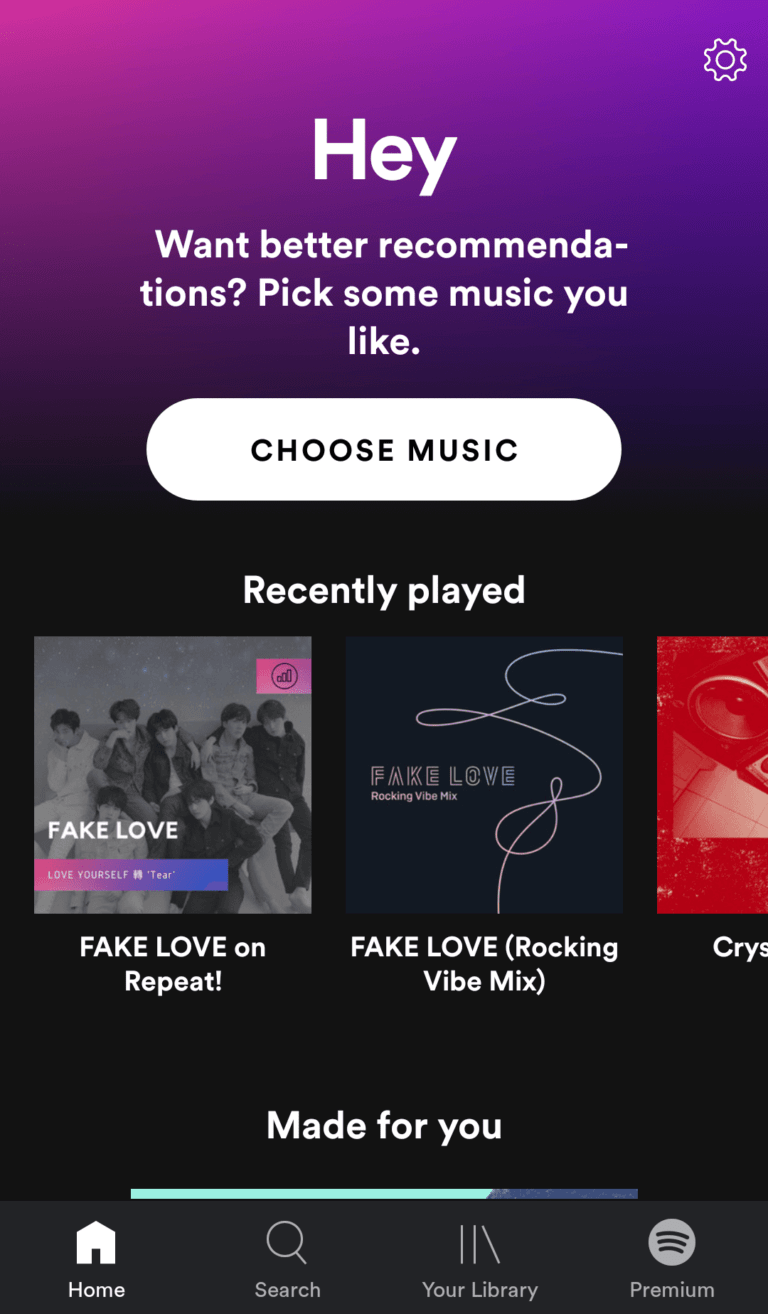
Task: Go to the Home tab
Action: 96,1258
